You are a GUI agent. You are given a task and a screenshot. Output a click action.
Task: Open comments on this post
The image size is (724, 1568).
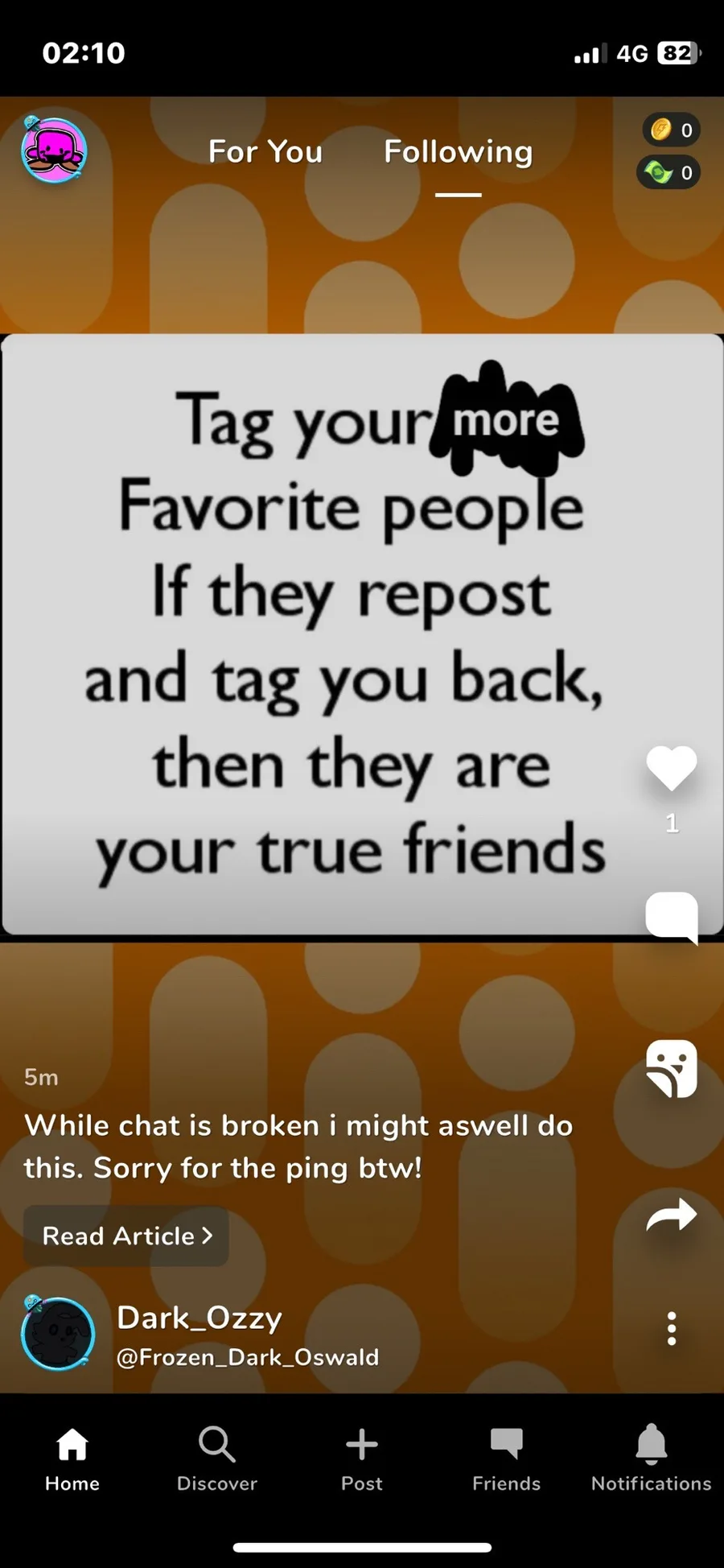pos(672,917)
